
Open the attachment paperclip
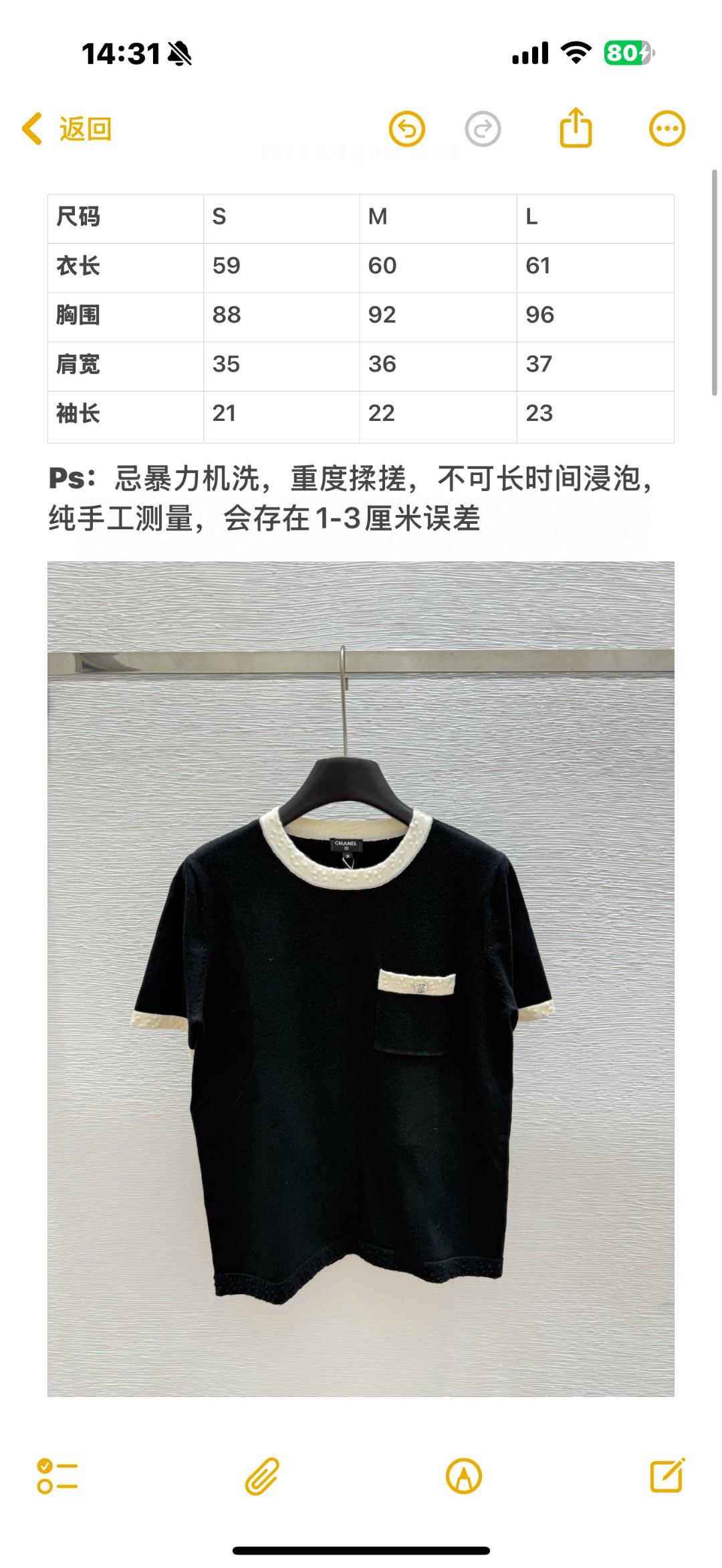(x=261, y=1476)
